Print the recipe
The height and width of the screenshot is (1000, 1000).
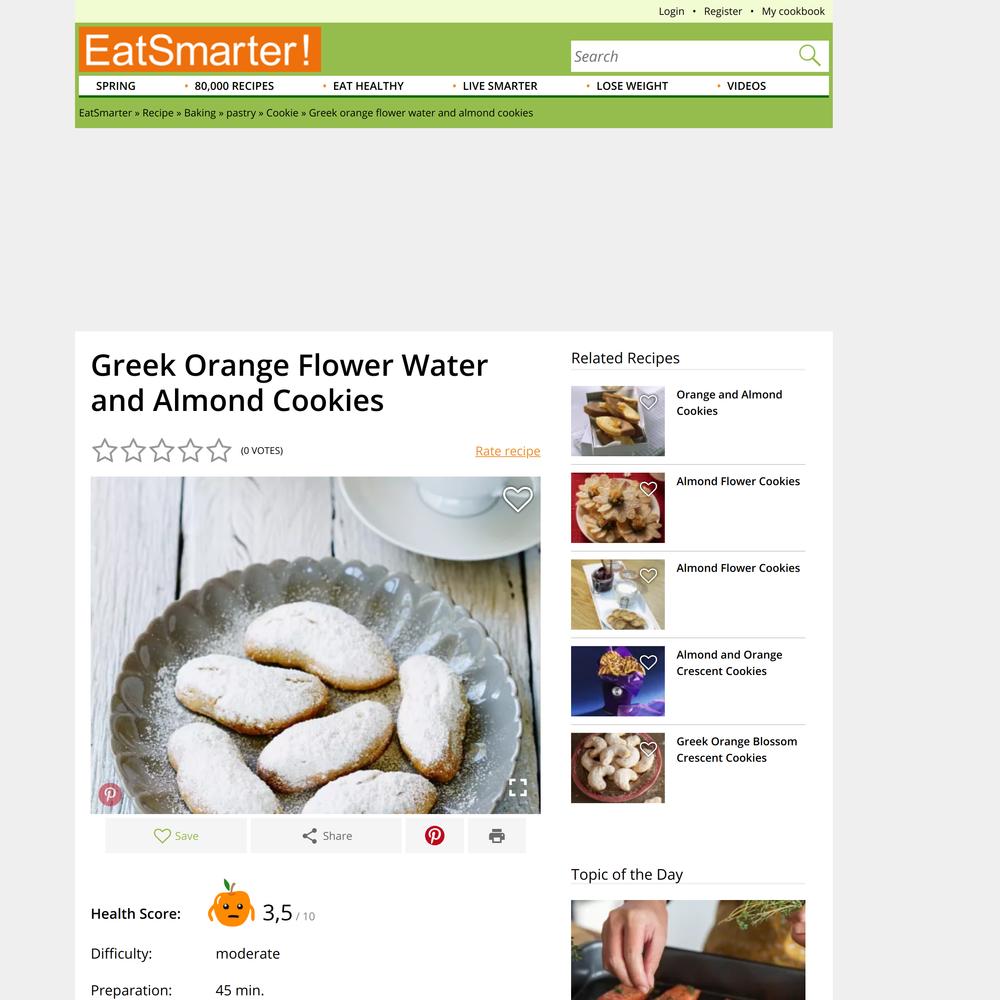[x=496, y=836]
